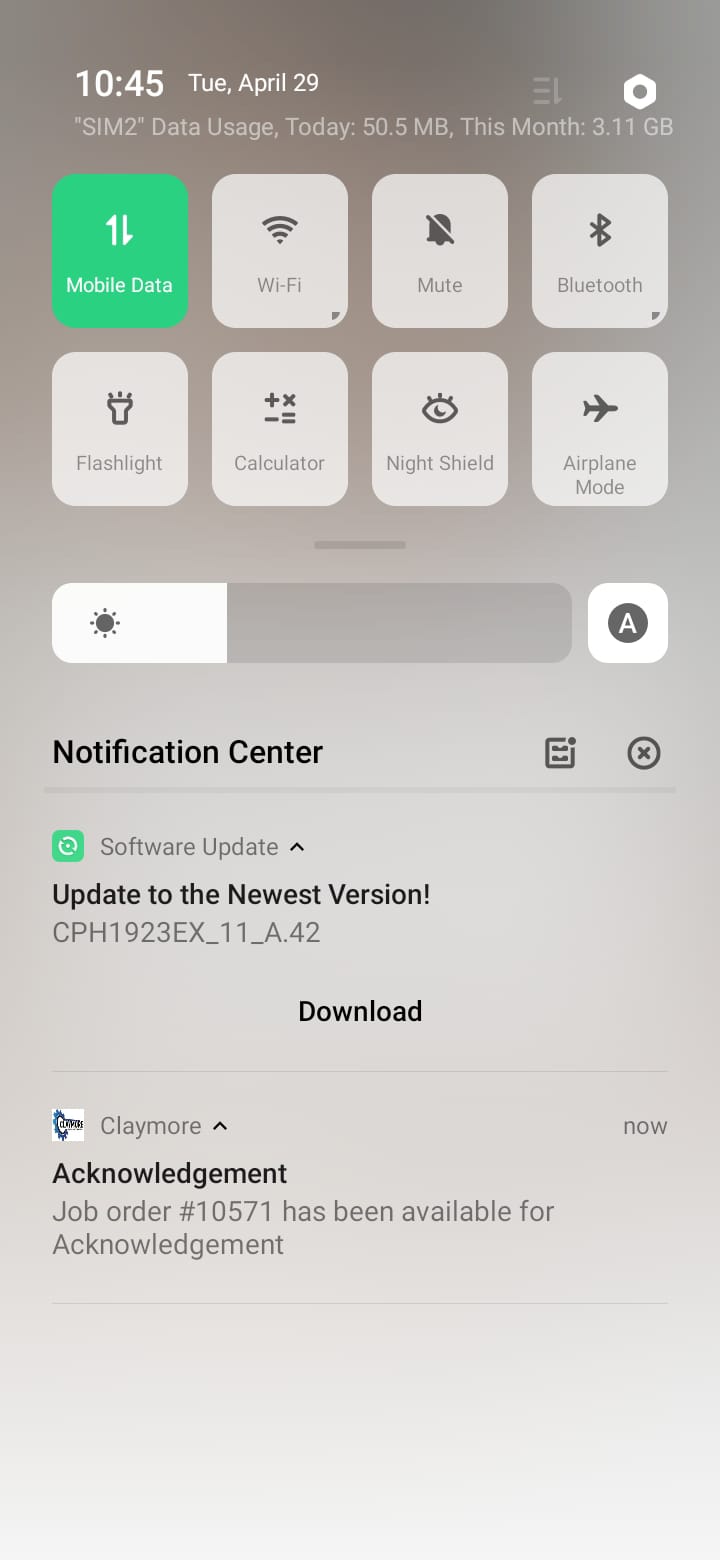Open settings hexagon icon
720x1560 pixels.
tap(640, 92)
